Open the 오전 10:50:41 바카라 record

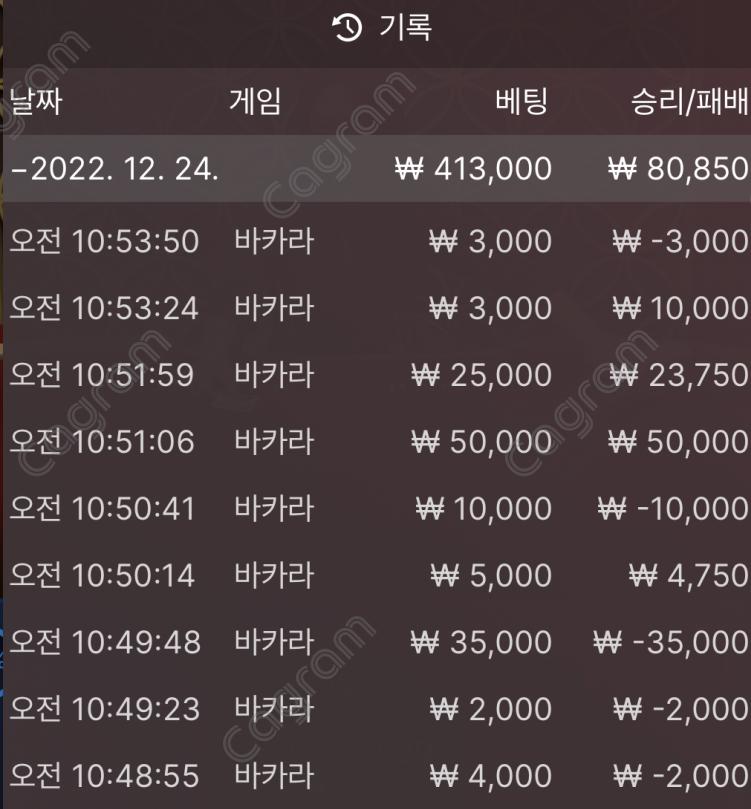(x=375, y=508)
